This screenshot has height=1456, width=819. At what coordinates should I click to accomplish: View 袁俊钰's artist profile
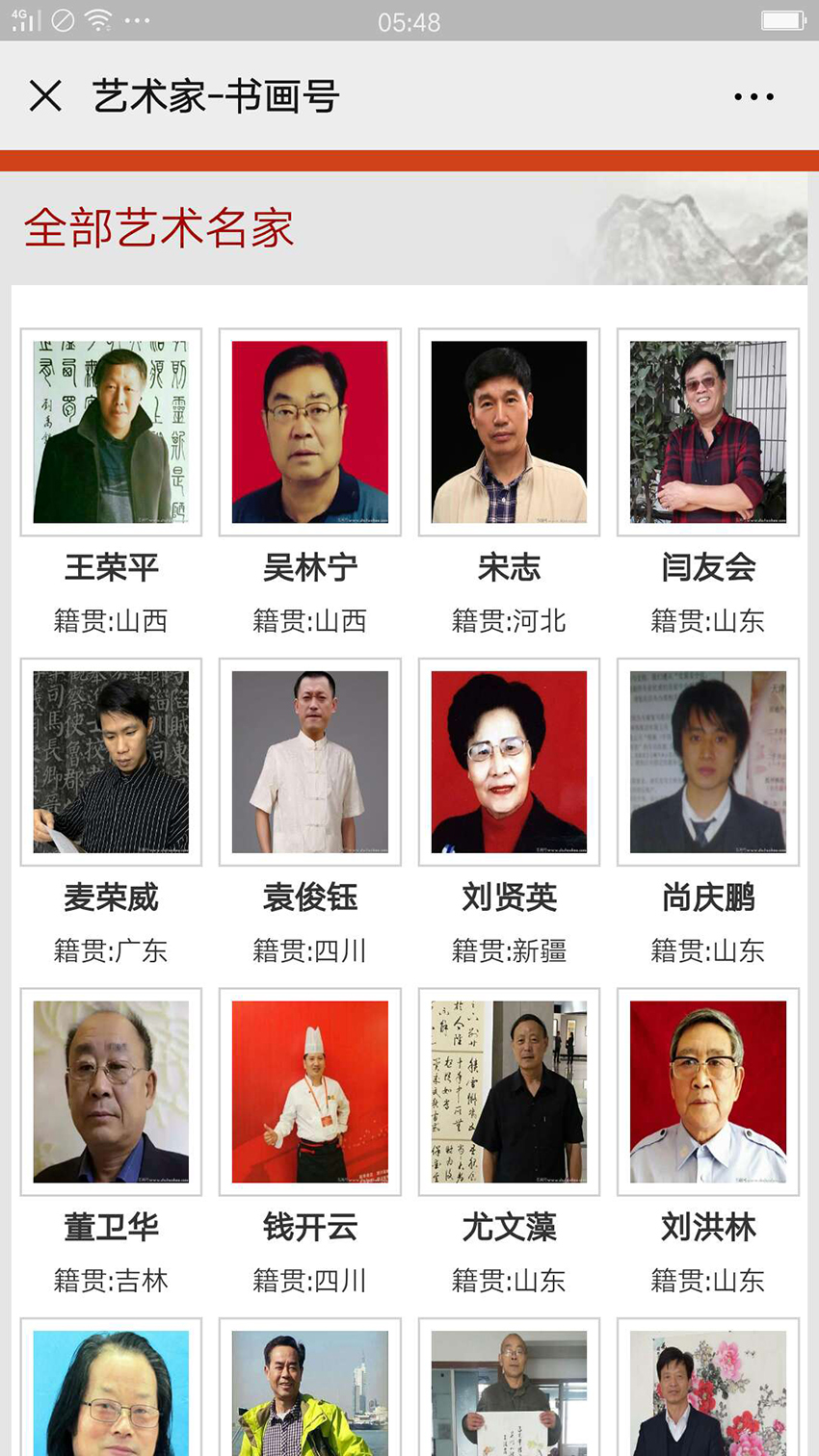click(x=309, y=762)
